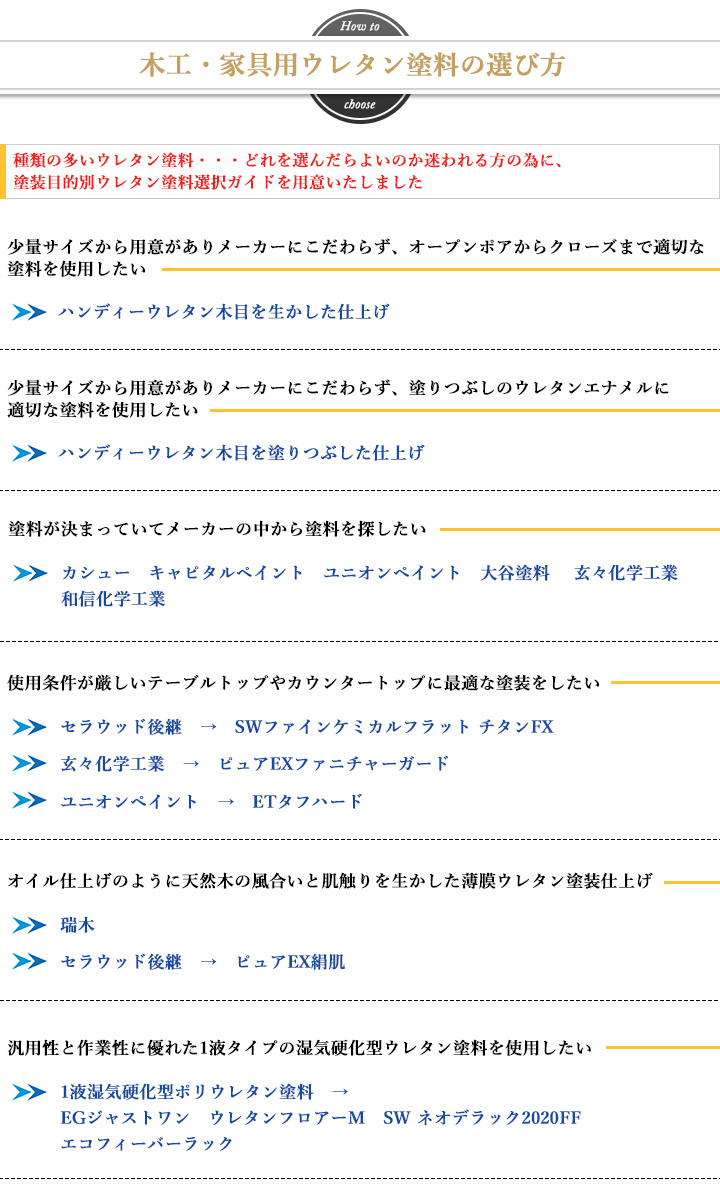Open ピュアEXファニチャーガード link

click(x=334, y=764)
